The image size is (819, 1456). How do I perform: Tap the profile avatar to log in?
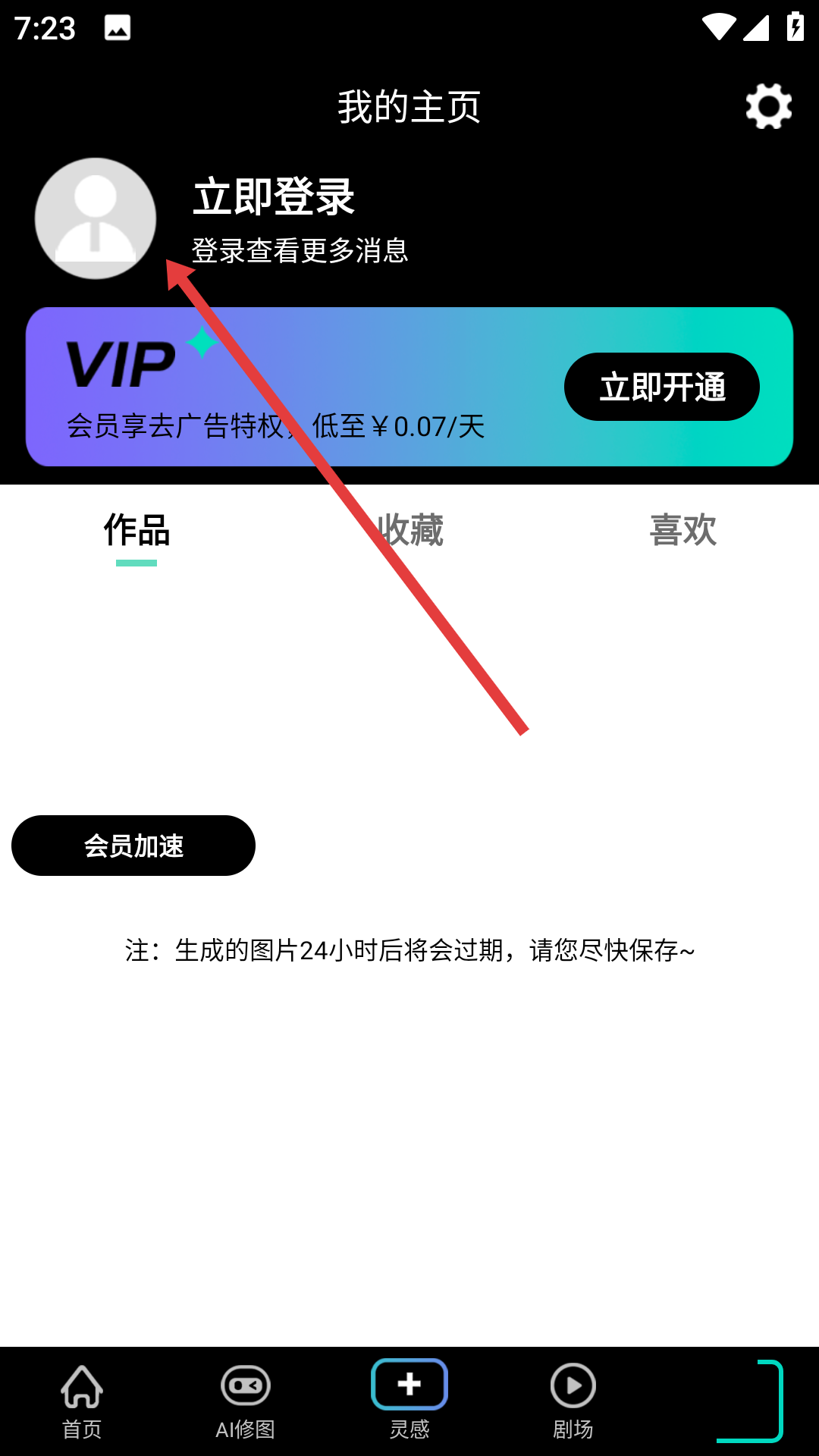(x=96, y=218)
